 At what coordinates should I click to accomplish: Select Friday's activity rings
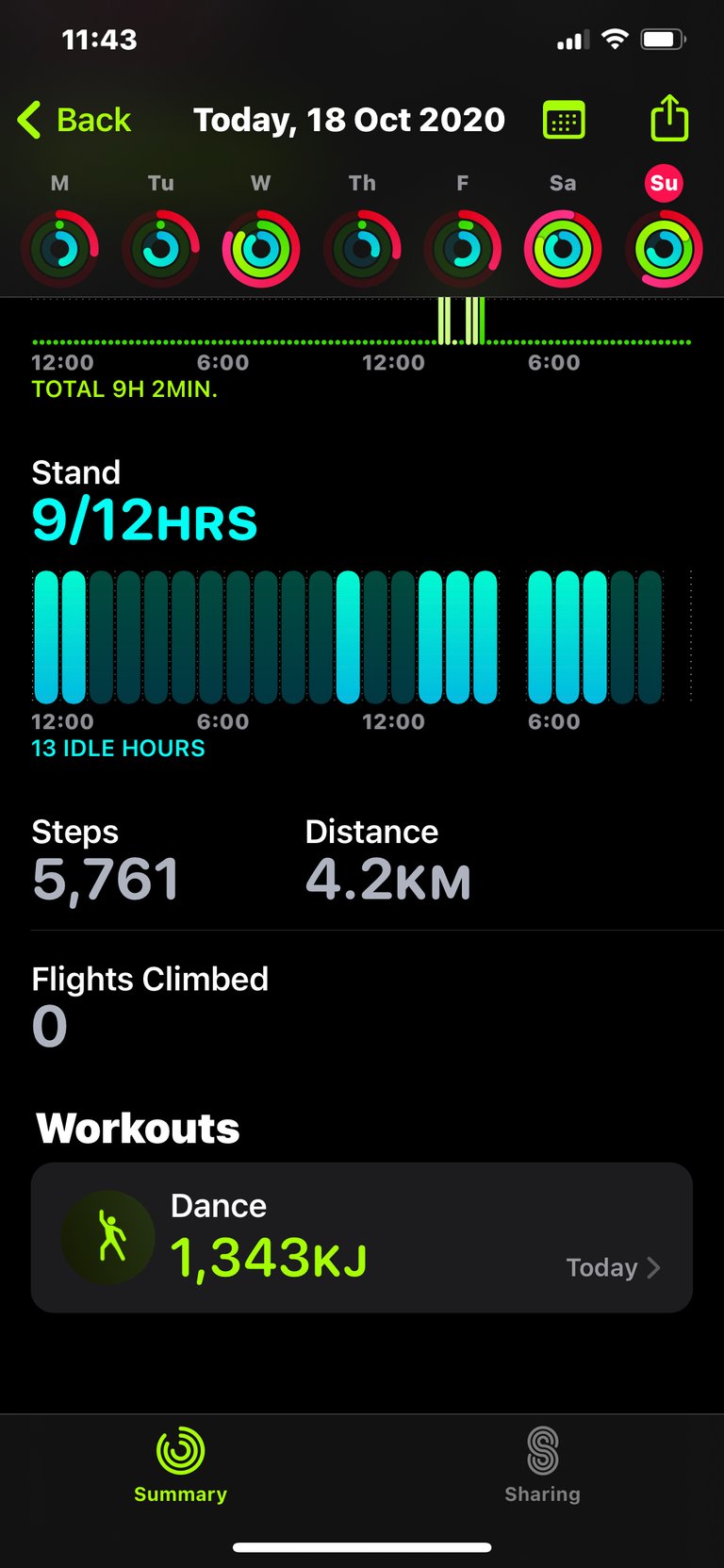point(463,249)
